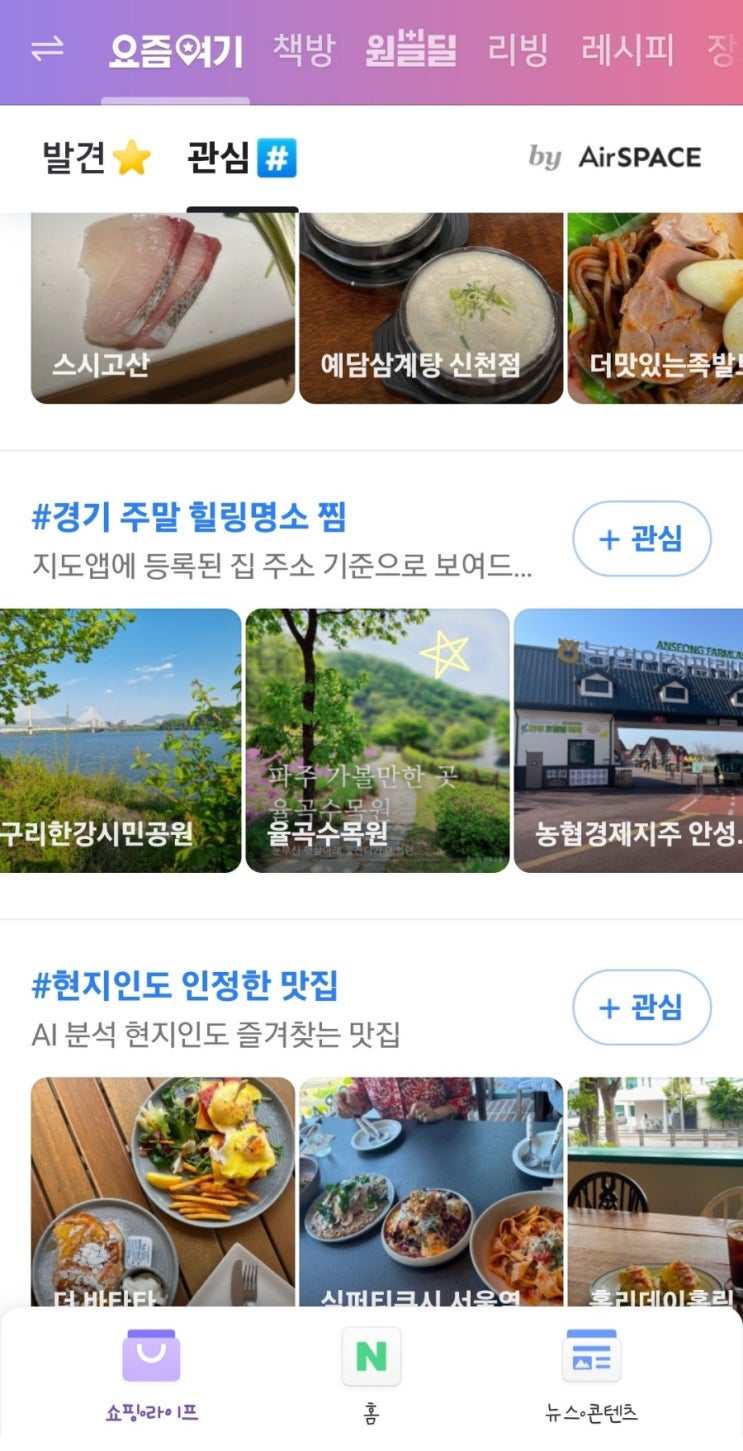Viewport: 743px width, 1451px height.
Task: Go to the 레시피 tab
Action: 627,50
